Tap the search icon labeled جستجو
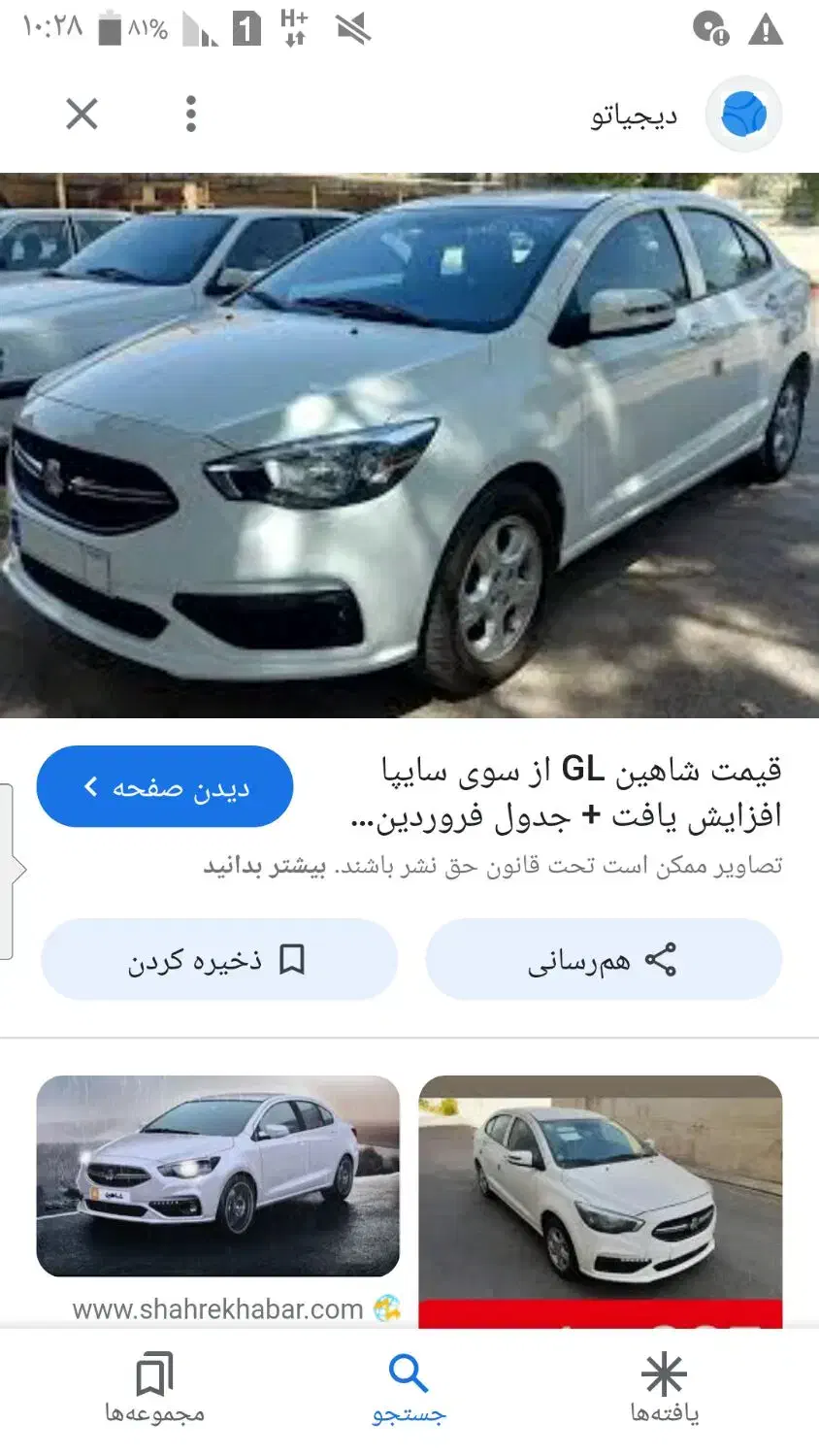 pos(409,1371)
